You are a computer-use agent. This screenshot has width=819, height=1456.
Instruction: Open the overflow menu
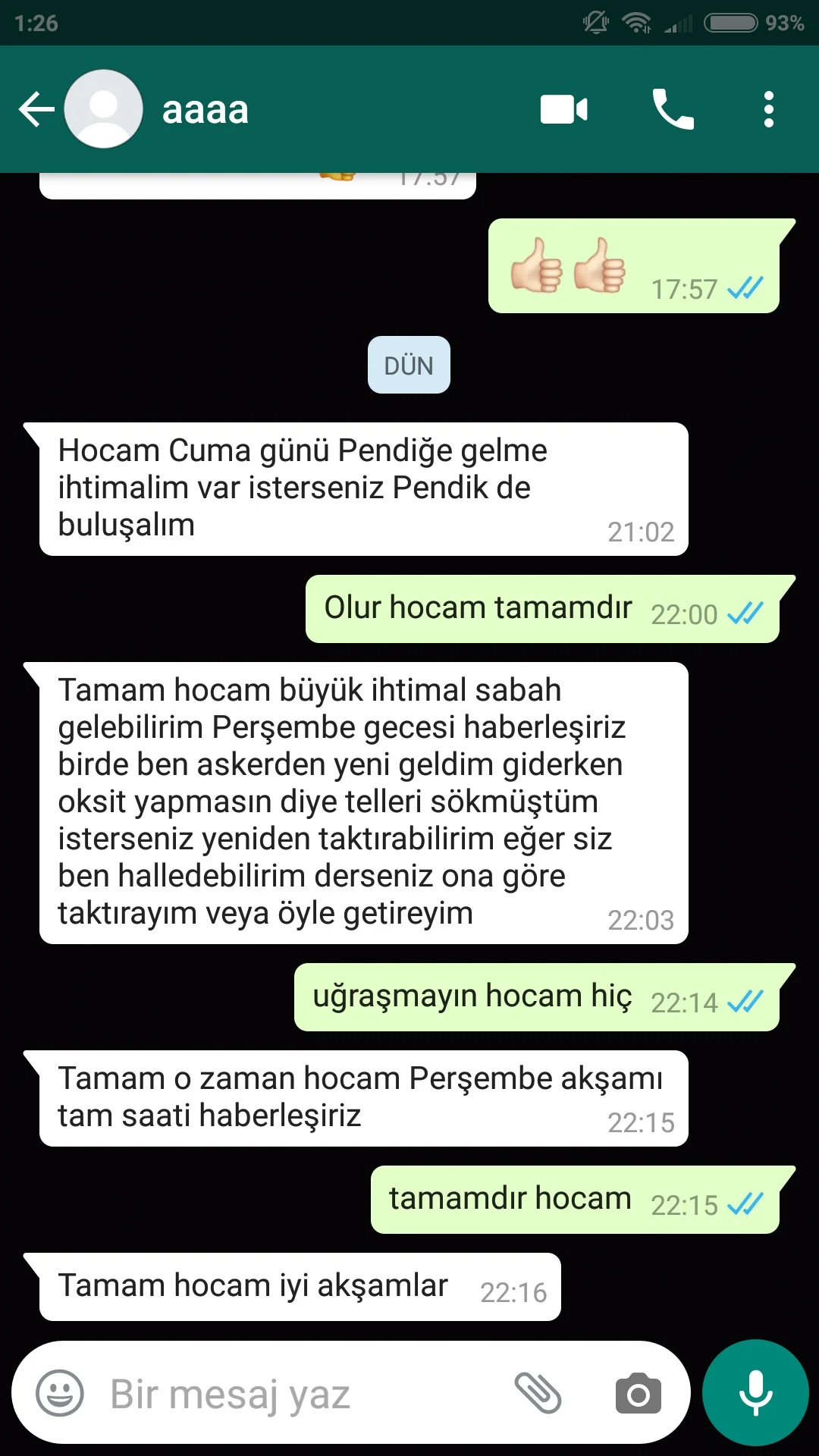pyautogui.click(x=768, y=109)
